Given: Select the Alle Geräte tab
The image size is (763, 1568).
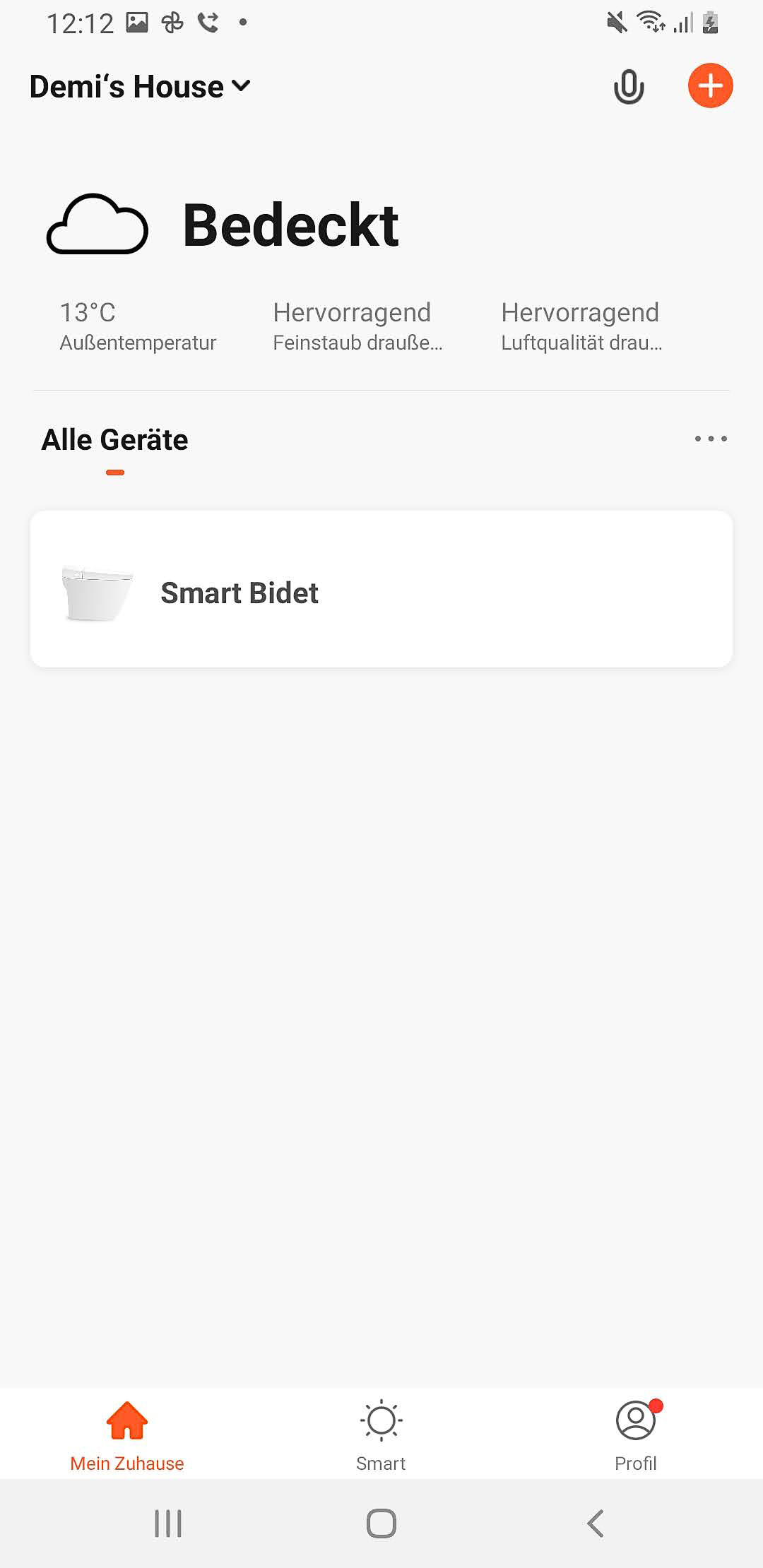Looking at the screenshot, I should point(115,440).
